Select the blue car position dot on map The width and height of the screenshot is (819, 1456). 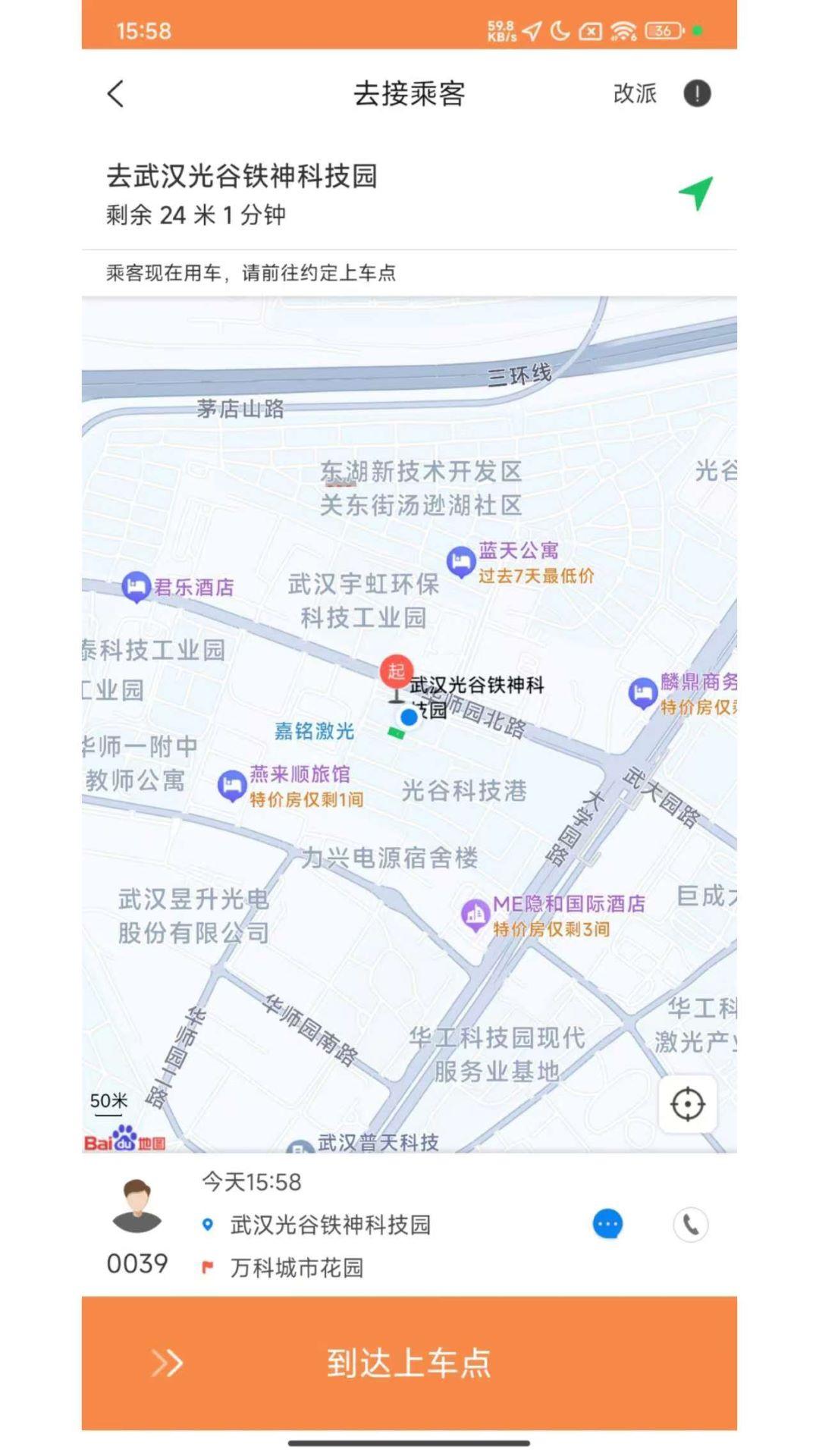pos(409,718)
